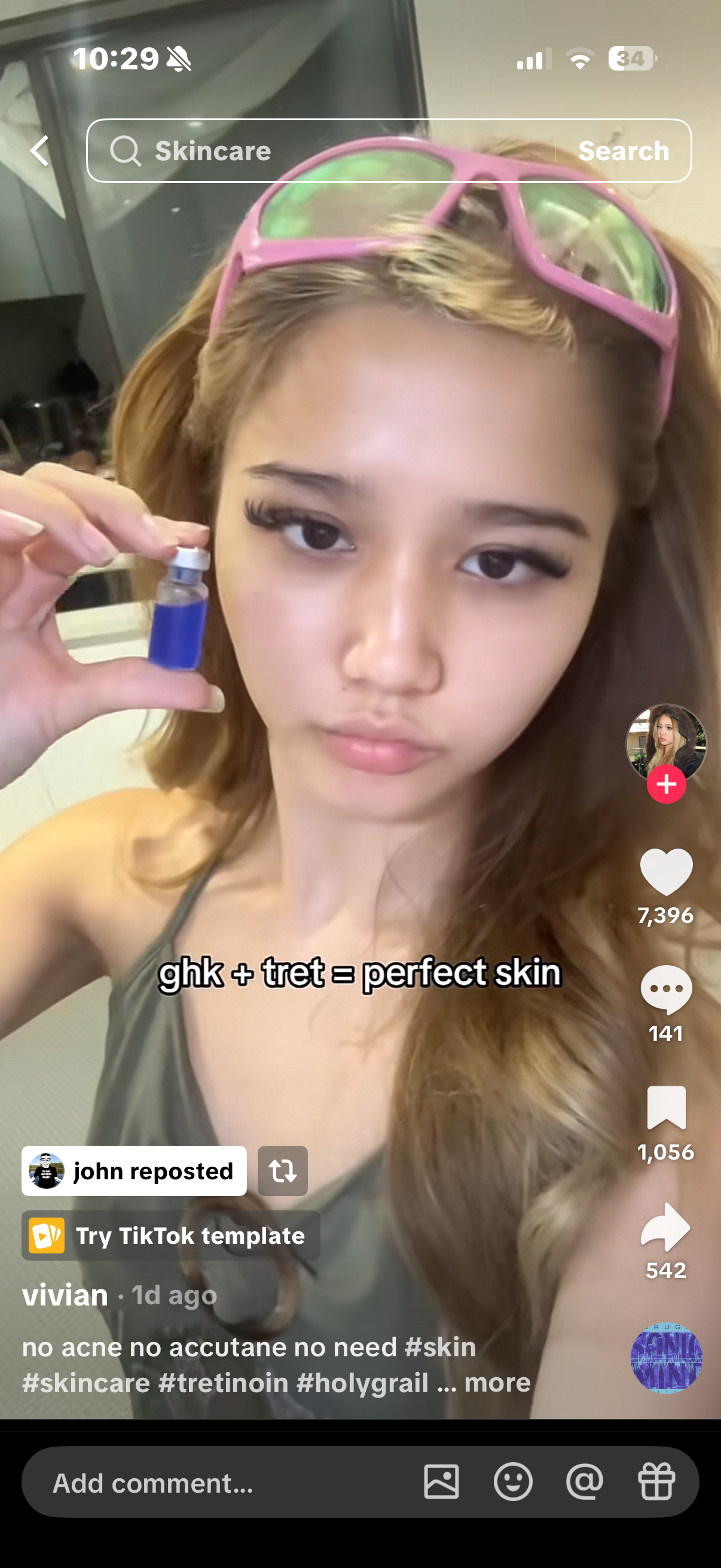The image size is (721, 1568).
Task: Open the john reposted label
Action: coord(135,1170)
